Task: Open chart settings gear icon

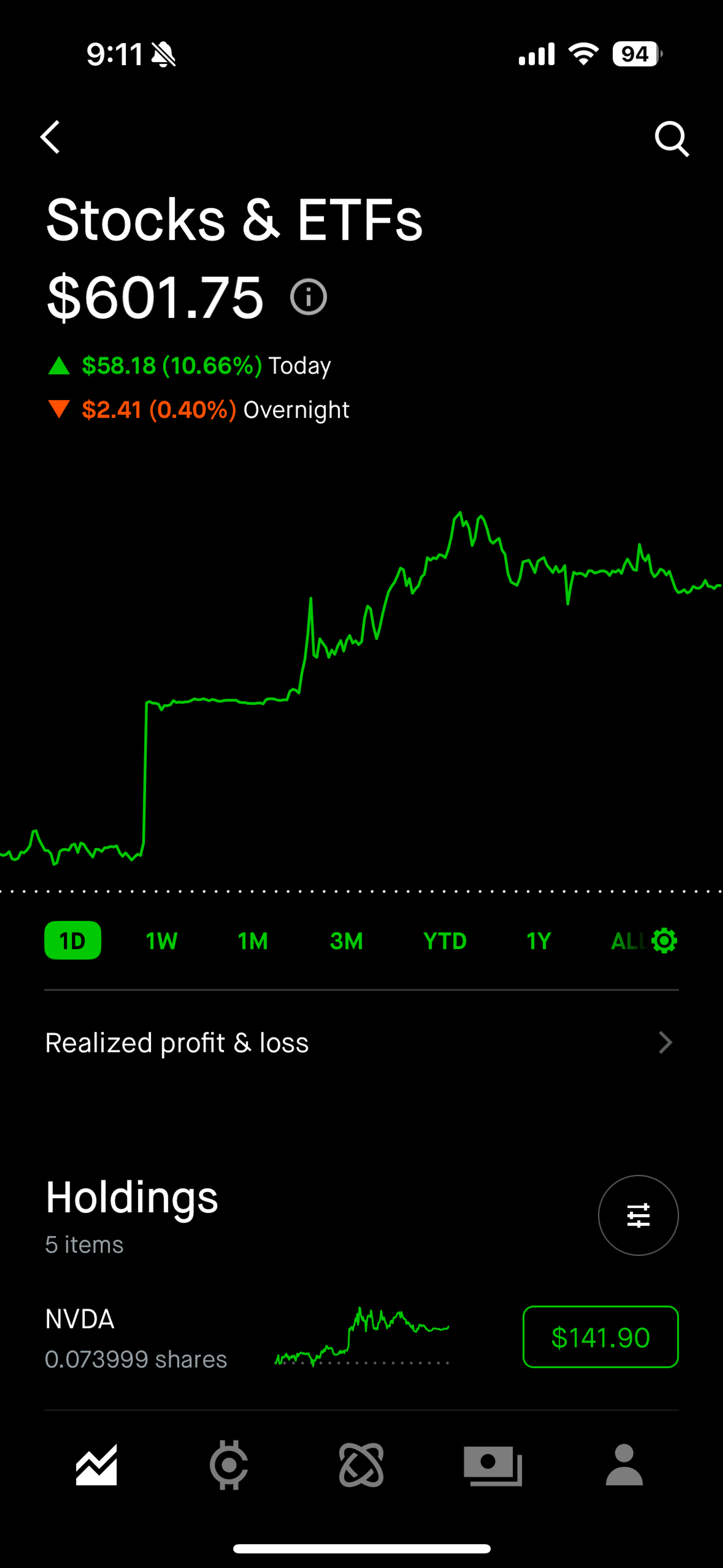Action: (x=664, y=941)
